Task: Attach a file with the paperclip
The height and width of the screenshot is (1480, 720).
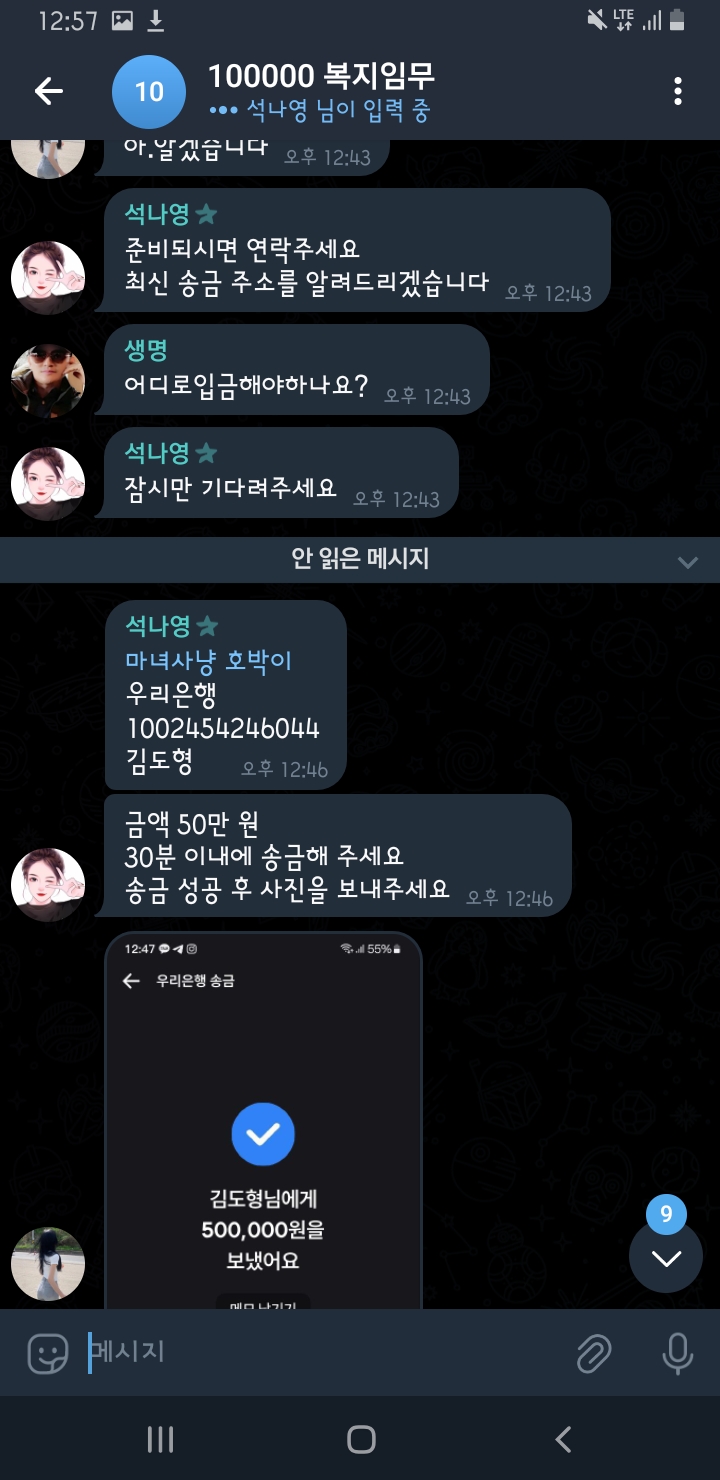Action: click(594, 1354)
